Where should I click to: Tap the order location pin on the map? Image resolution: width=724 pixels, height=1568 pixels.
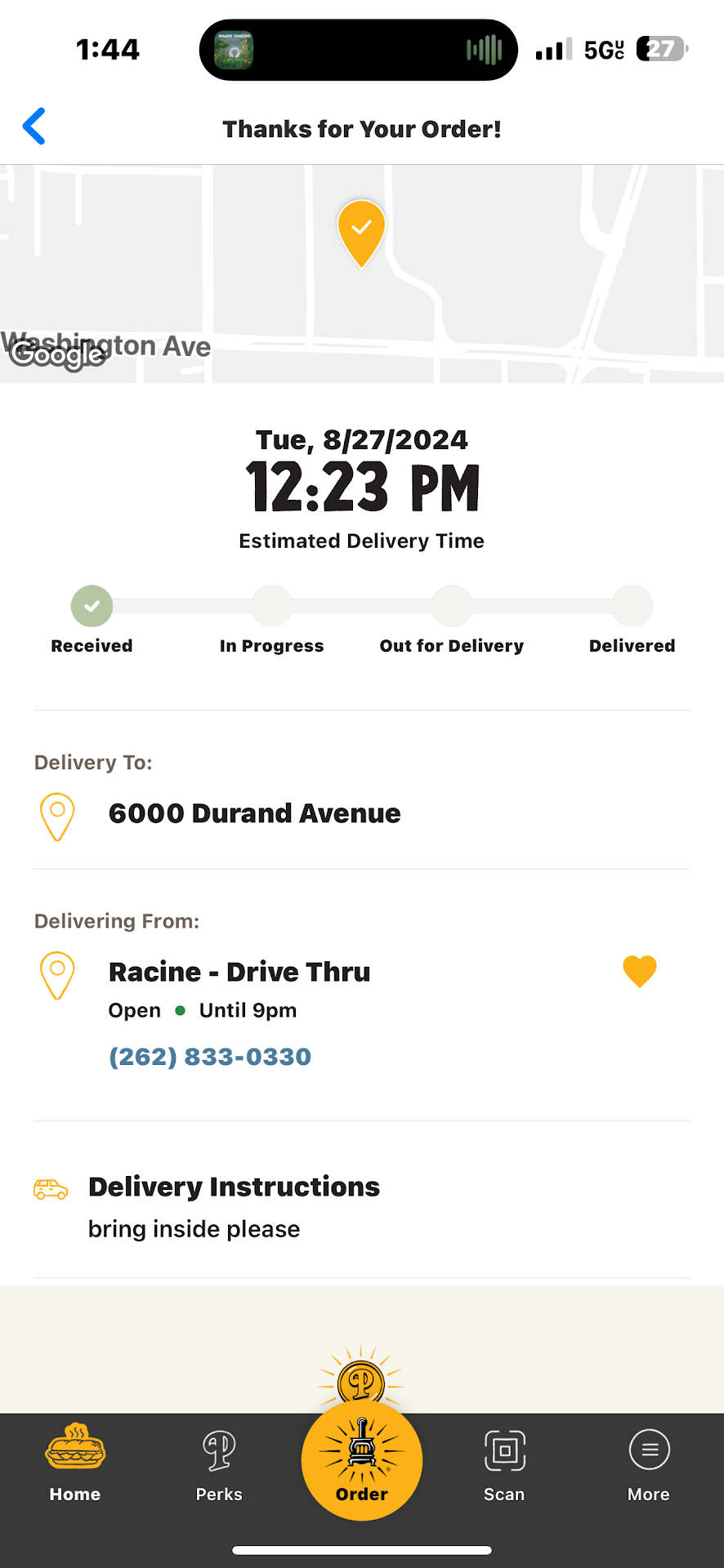tap(361, 231)
